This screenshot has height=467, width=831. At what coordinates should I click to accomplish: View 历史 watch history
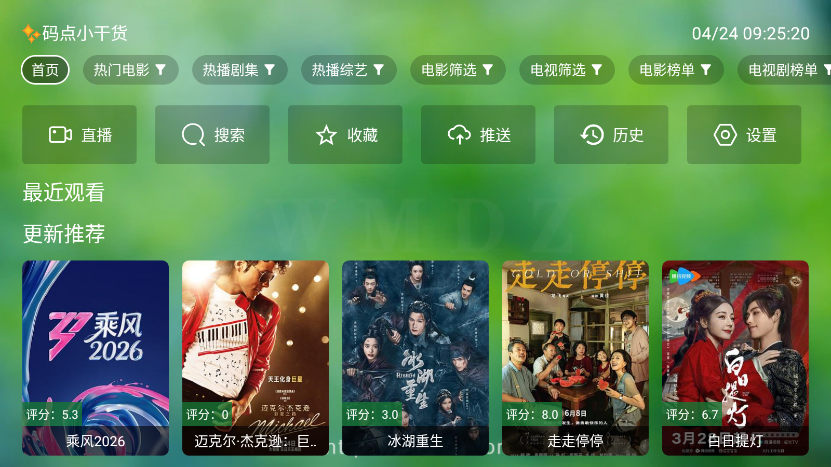611,135
